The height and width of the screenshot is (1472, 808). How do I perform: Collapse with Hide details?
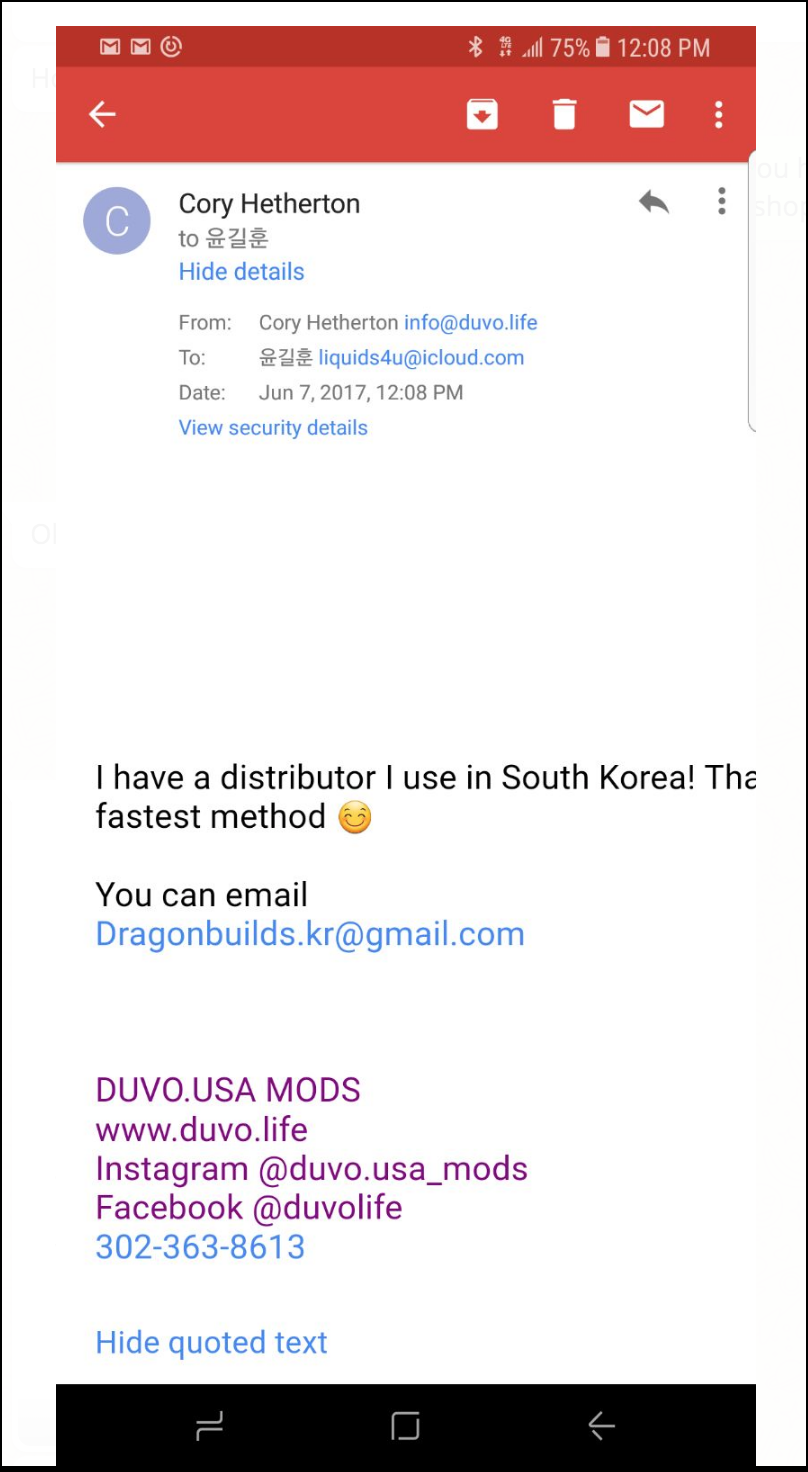(x=241, y=271)
